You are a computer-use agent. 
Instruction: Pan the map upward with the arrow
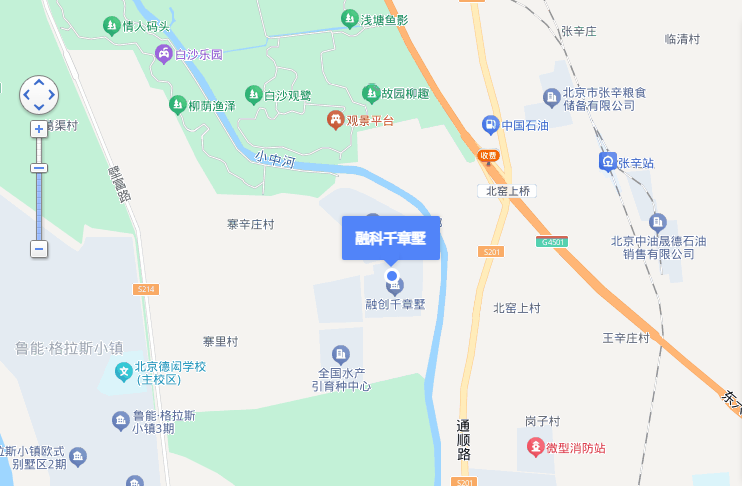click(x=39, y=83)
